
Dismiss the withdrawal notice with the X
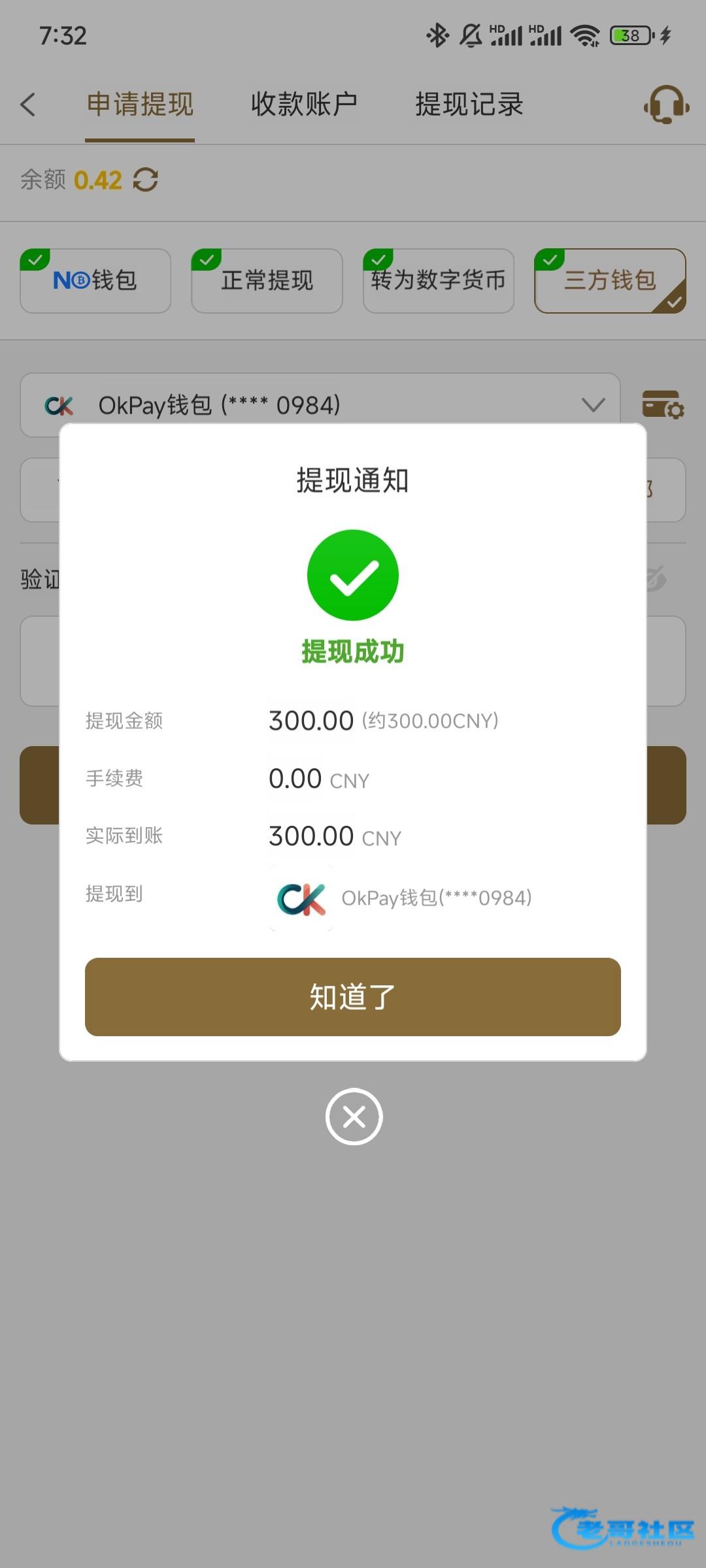tap(354, 1117)
